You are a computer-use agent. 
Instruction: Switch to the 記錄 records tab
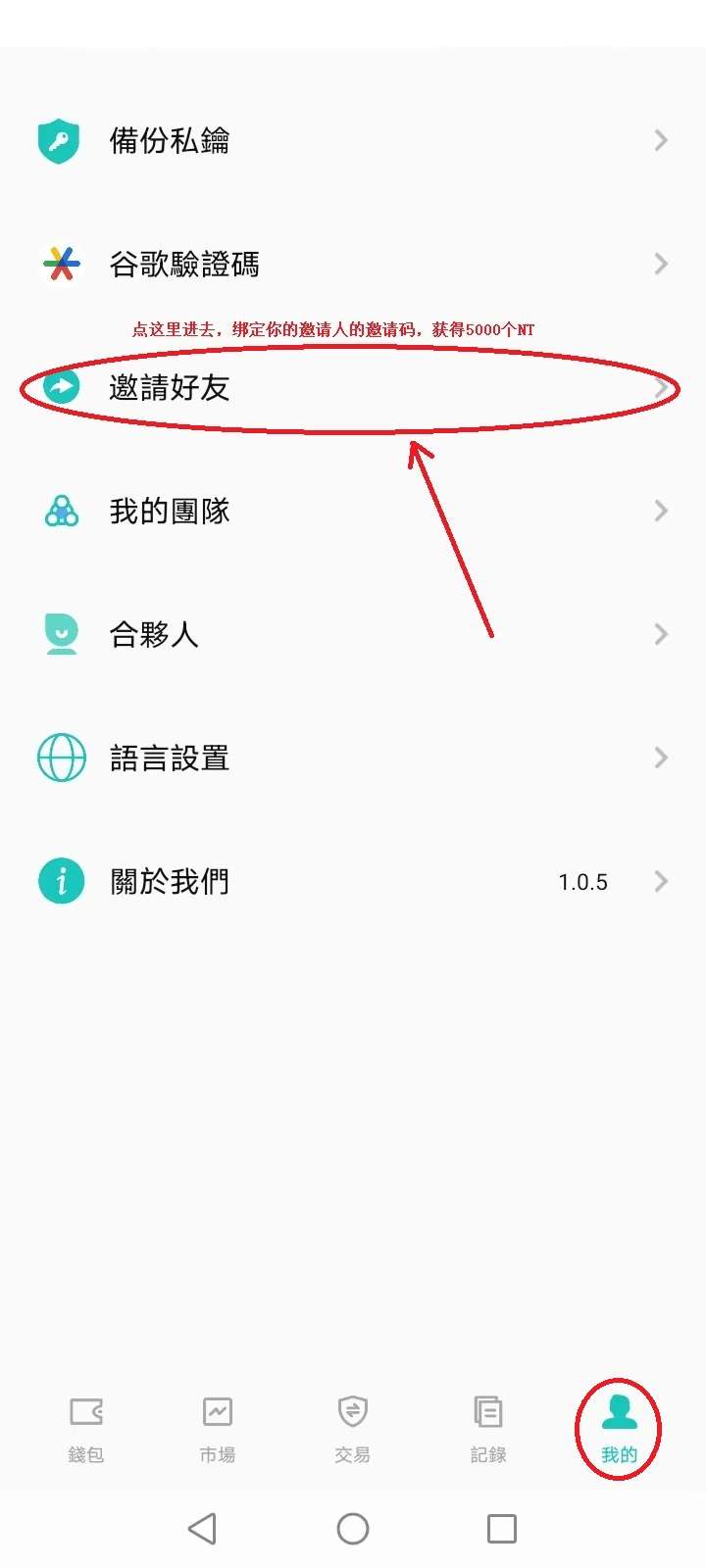point(488,1429)
